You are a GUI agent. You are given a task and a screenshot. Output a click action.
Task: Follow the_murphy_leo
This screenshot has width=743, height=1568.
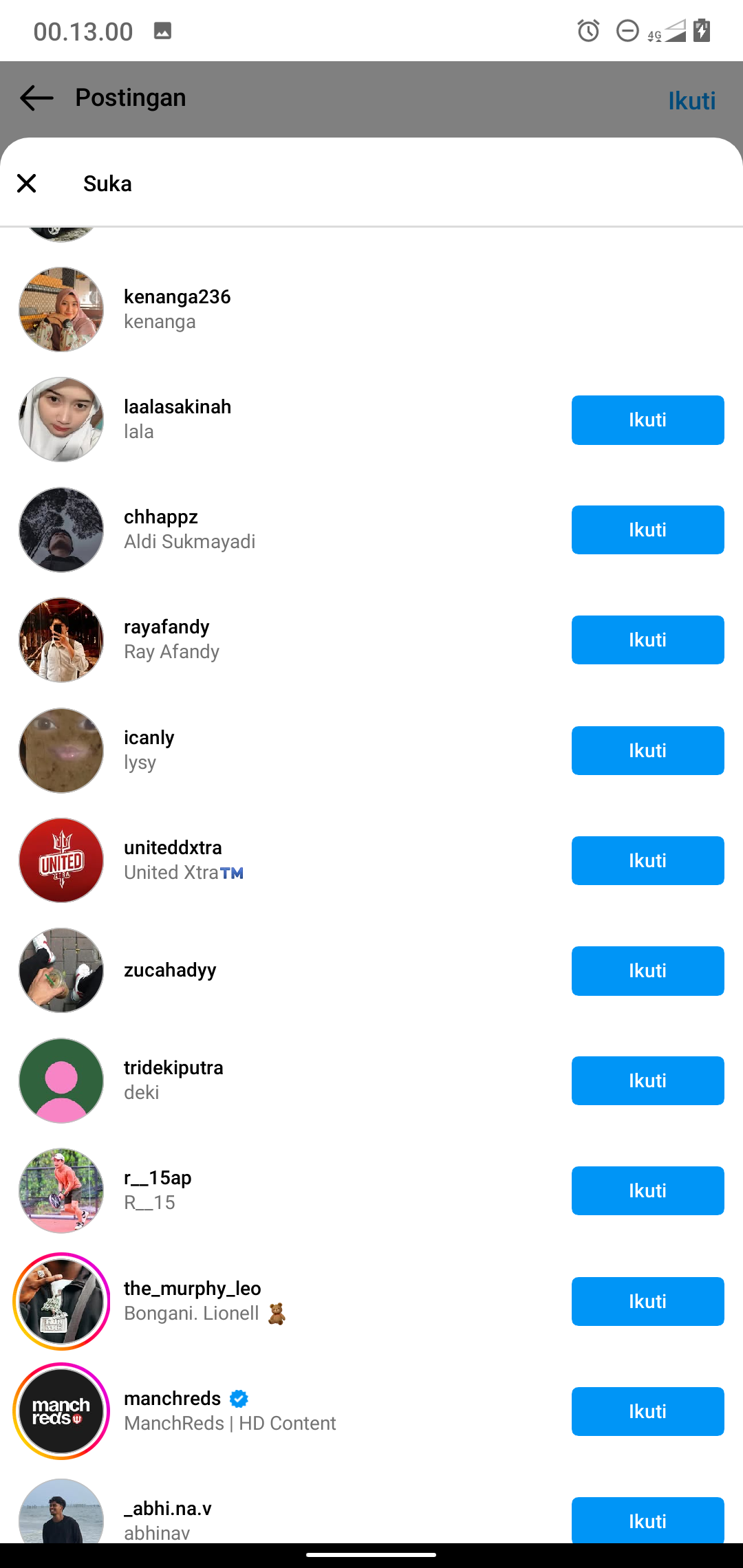tap(647, 1301)
